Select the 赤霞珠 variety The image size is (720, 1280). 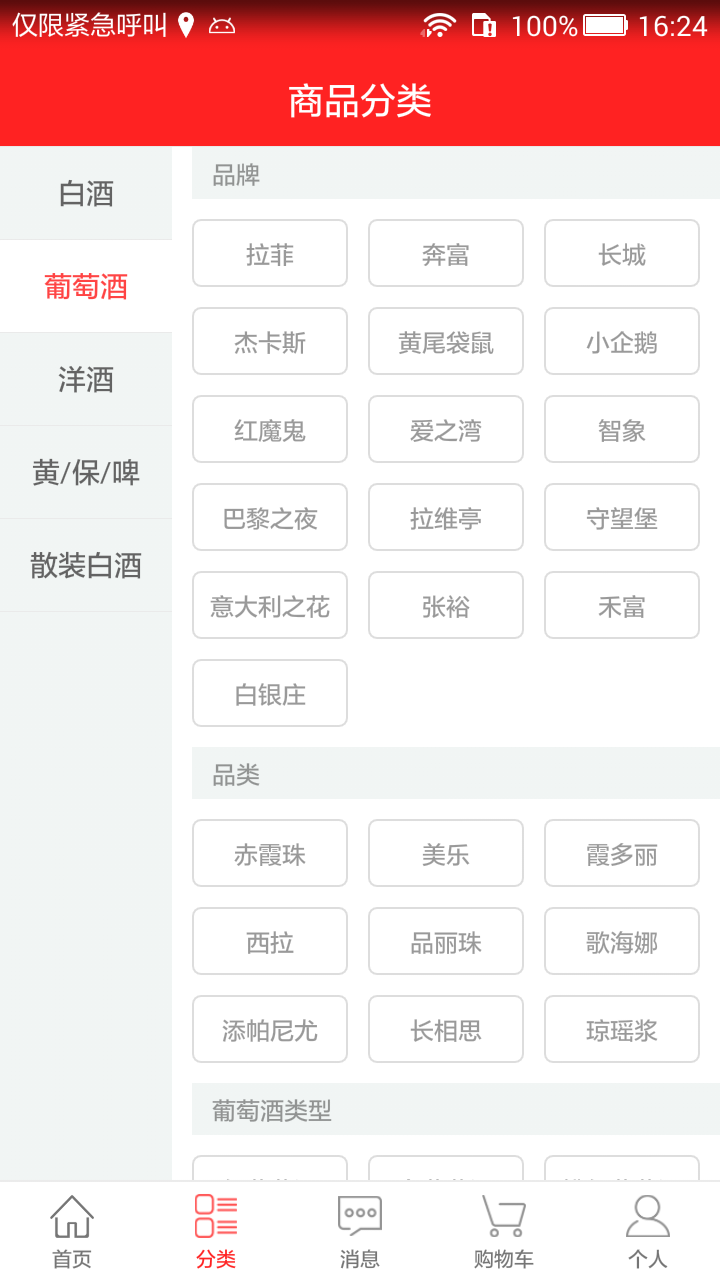pyautogui.click(x=270, y=854)
